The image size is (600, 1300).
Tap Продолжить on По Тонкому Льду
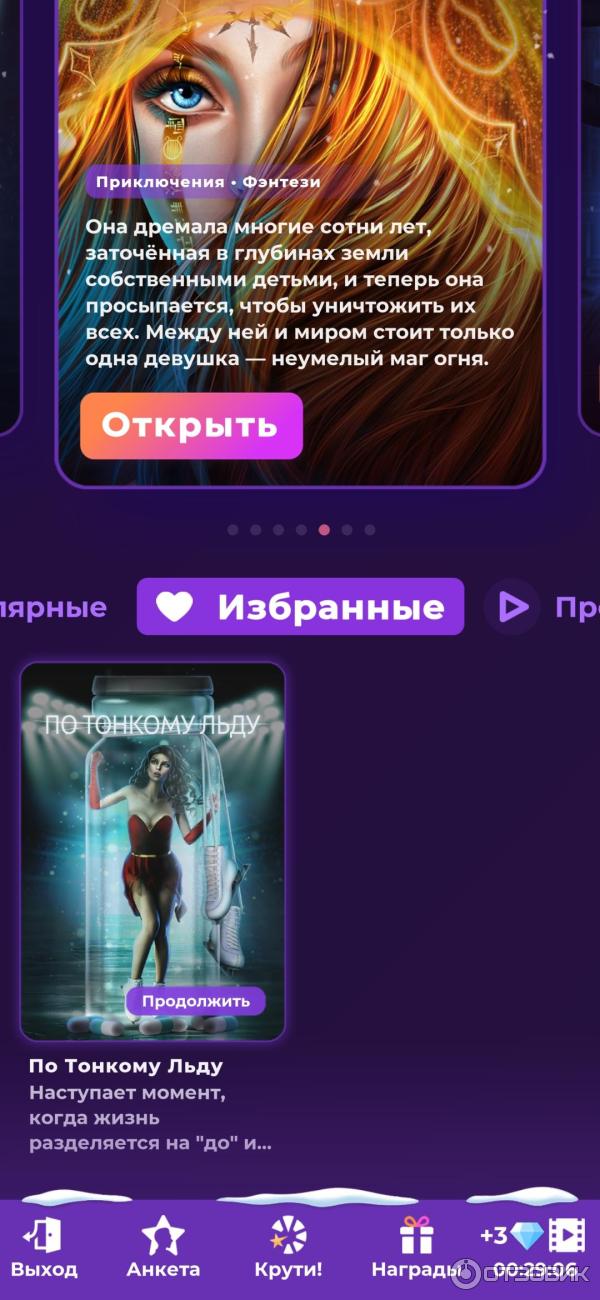coord(195,1001)
